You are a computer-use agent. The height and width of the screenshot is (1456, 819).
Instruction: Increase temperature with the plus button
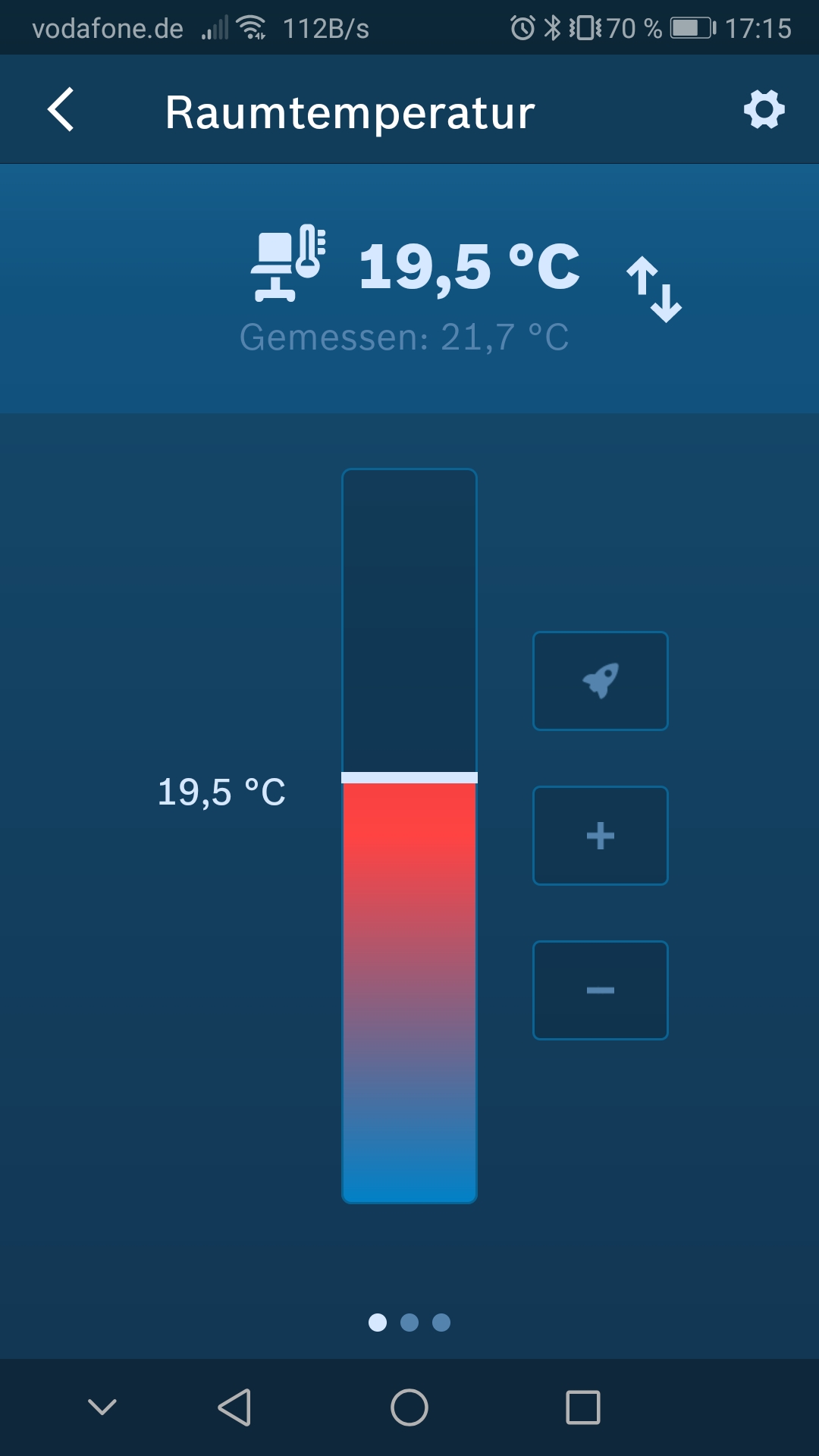[x=600, y=836]
